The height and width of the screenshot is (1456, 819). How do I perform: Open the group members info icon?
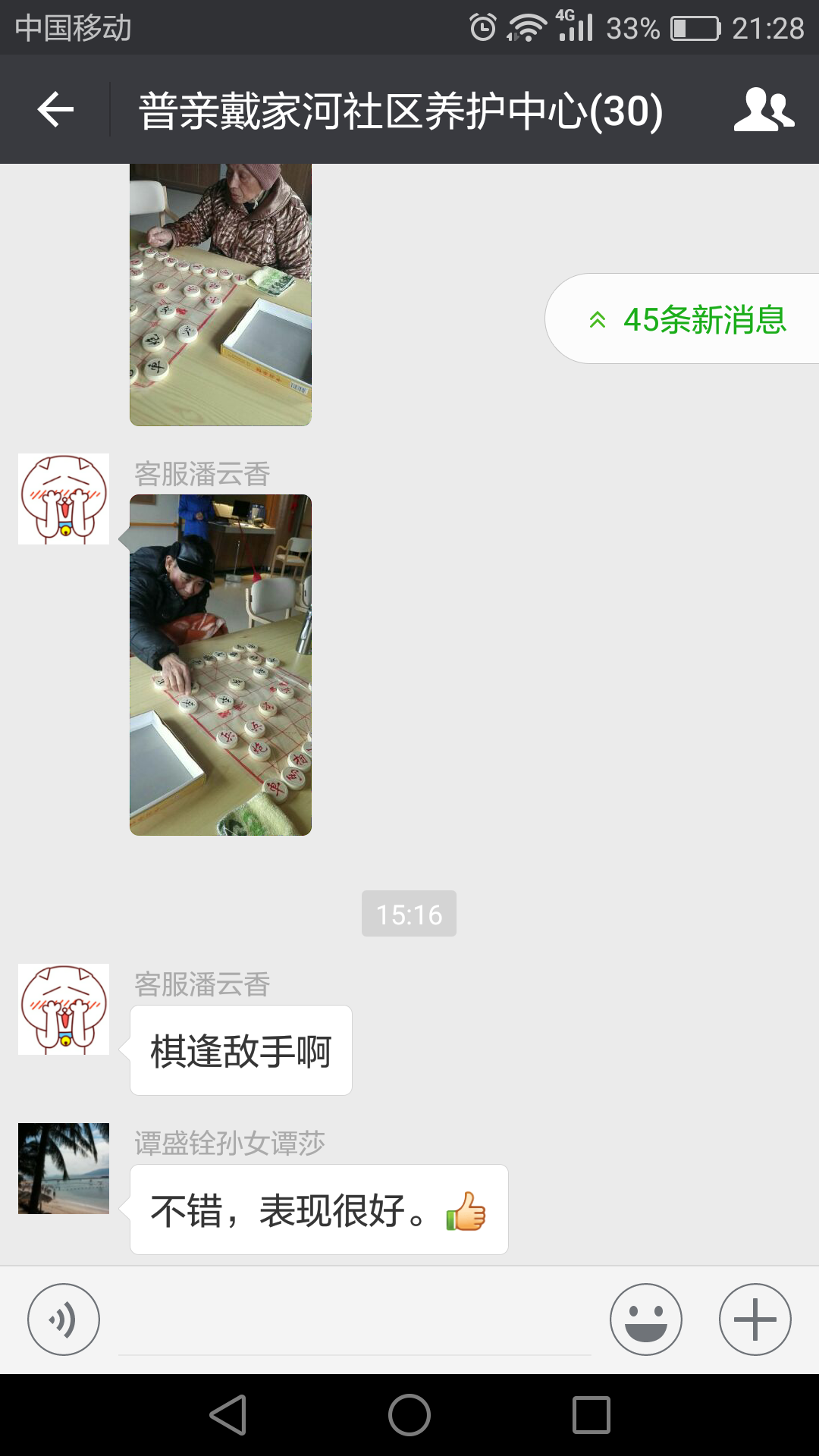coord(764,110)
